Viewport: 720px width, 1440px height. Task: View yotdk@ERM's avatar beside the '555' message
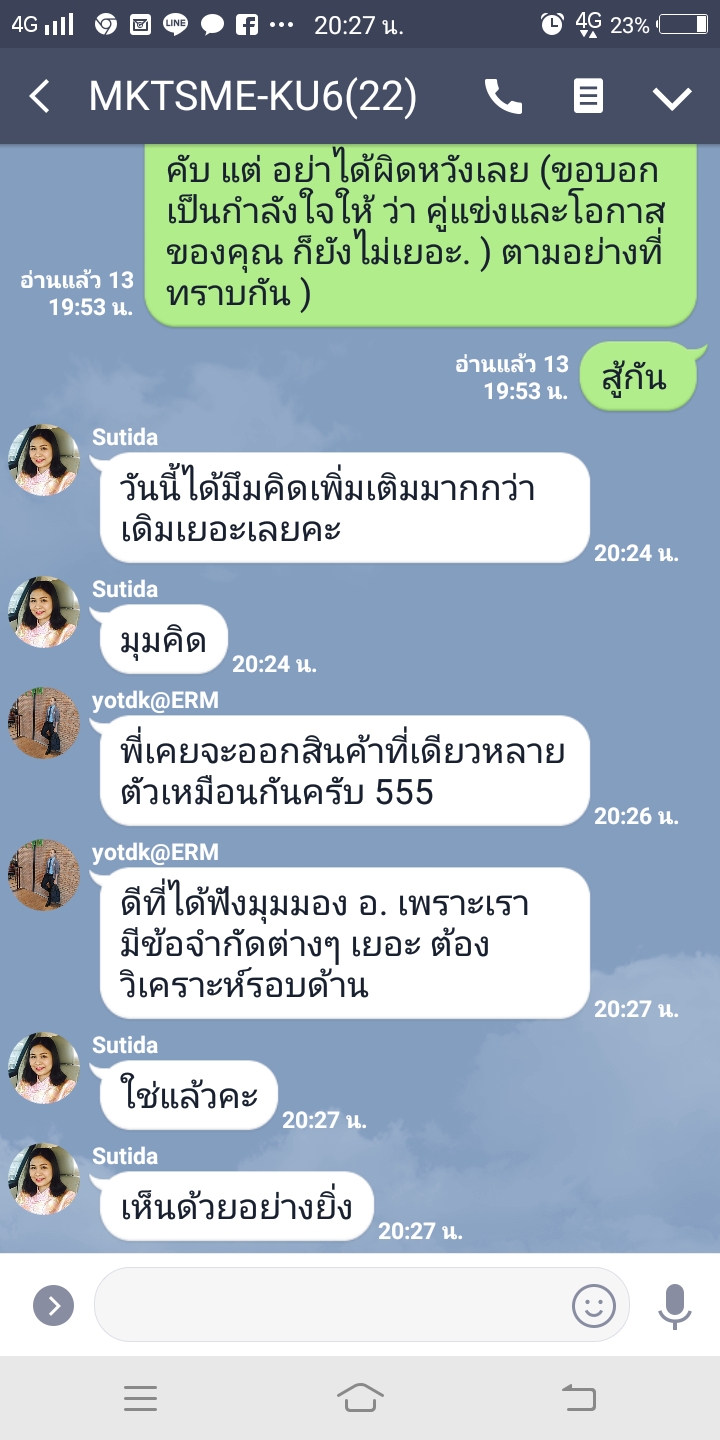pos(44,723)
